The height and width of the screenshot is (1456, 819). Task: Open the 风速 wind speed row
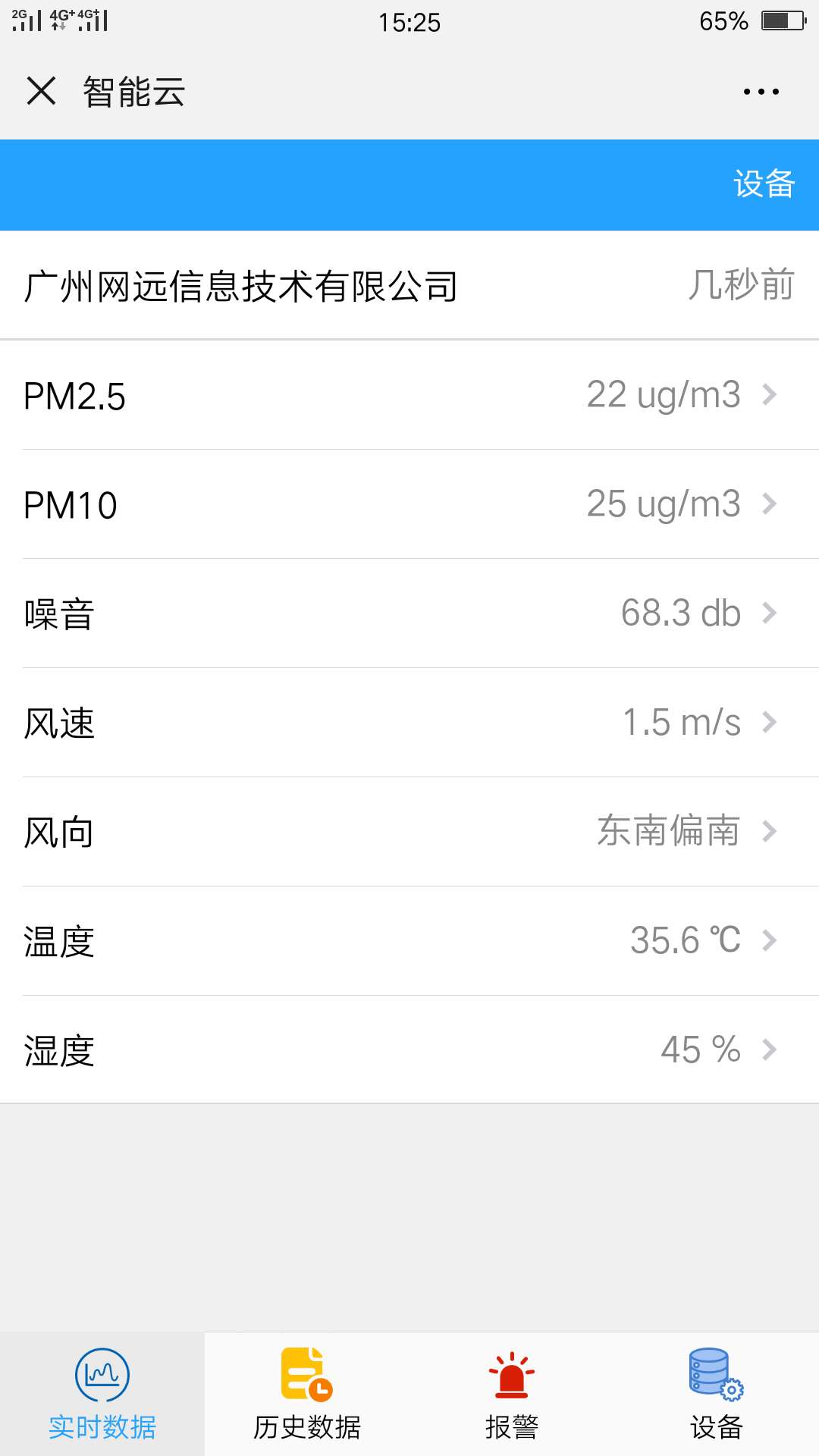[x=409, y=723]
